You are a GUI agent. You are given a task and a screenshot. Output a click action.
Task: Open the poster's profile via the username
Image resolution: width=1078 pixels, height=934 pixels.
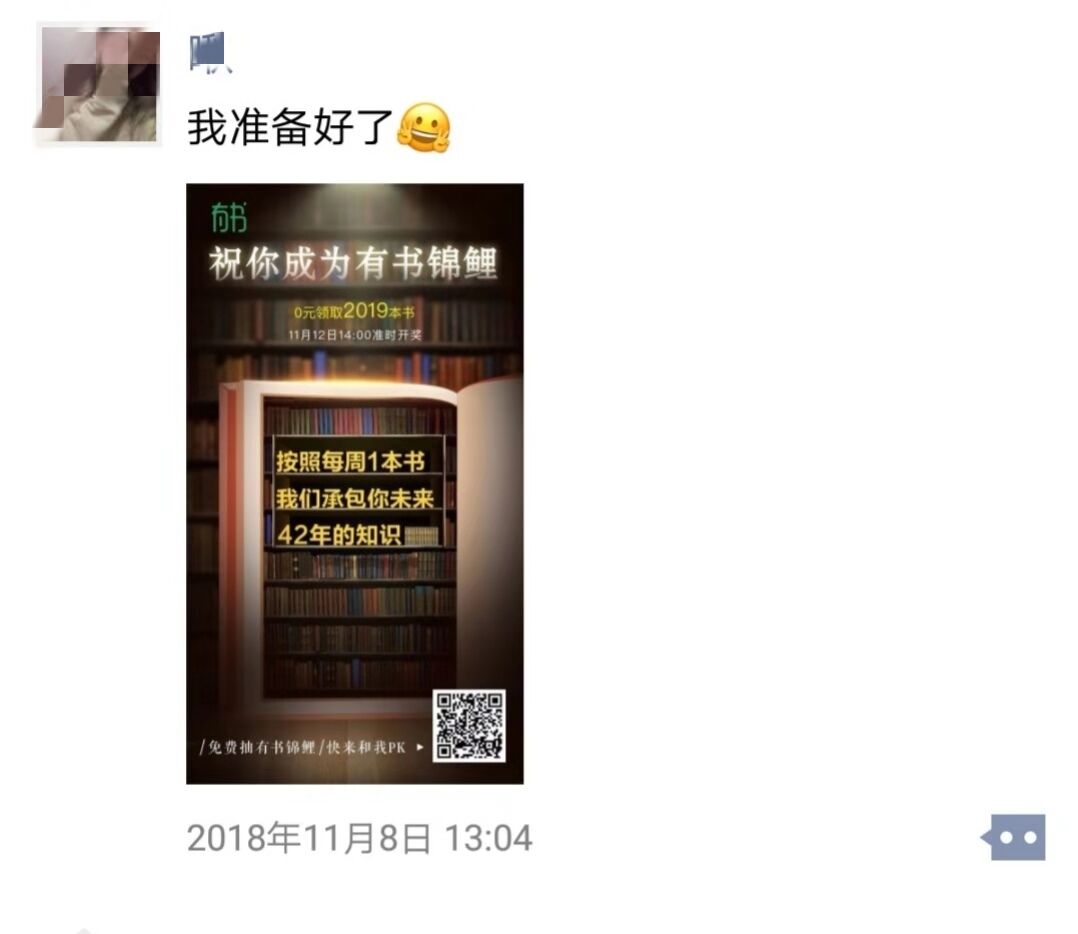tap(211, 54)
